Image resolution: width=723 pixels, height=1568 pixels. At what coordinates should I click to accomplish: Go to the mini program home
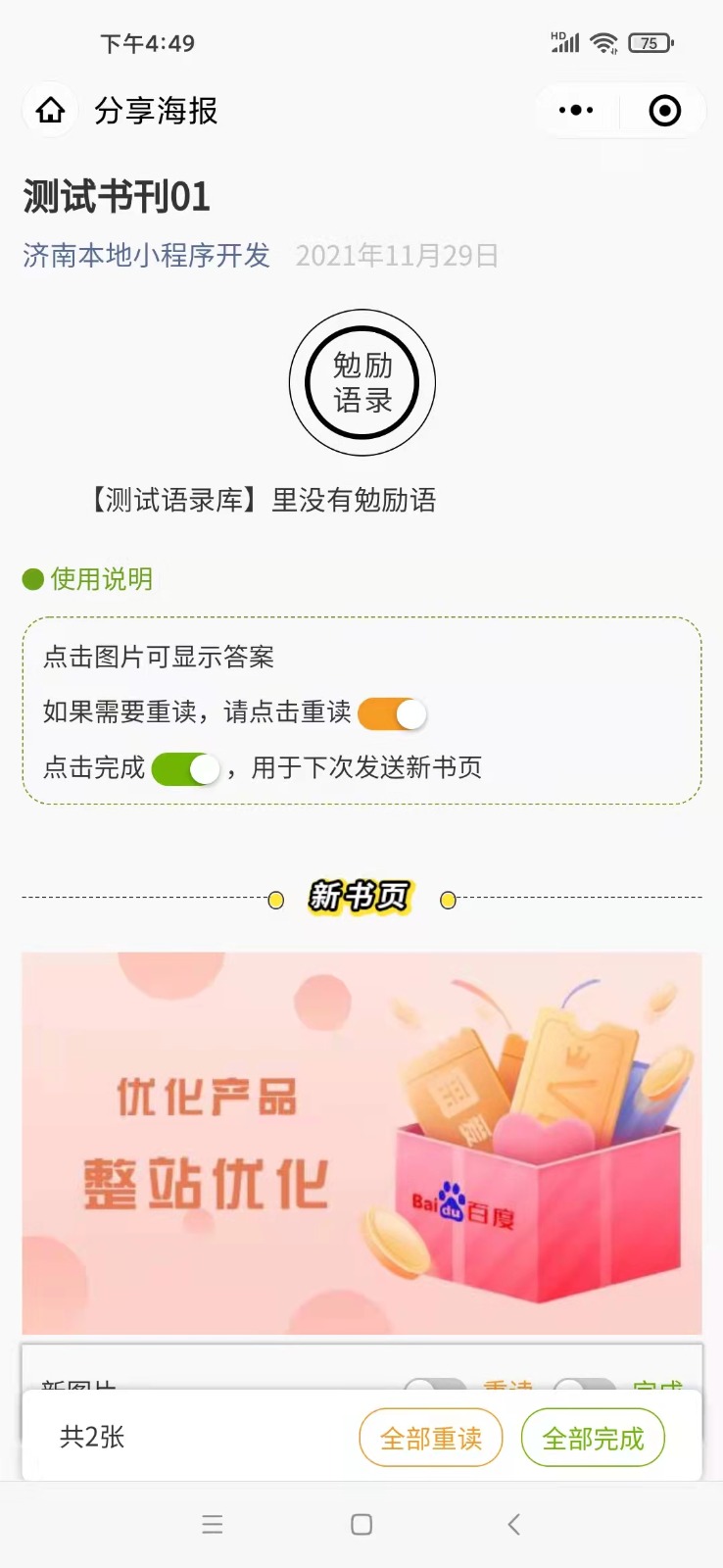pos(50,111)
